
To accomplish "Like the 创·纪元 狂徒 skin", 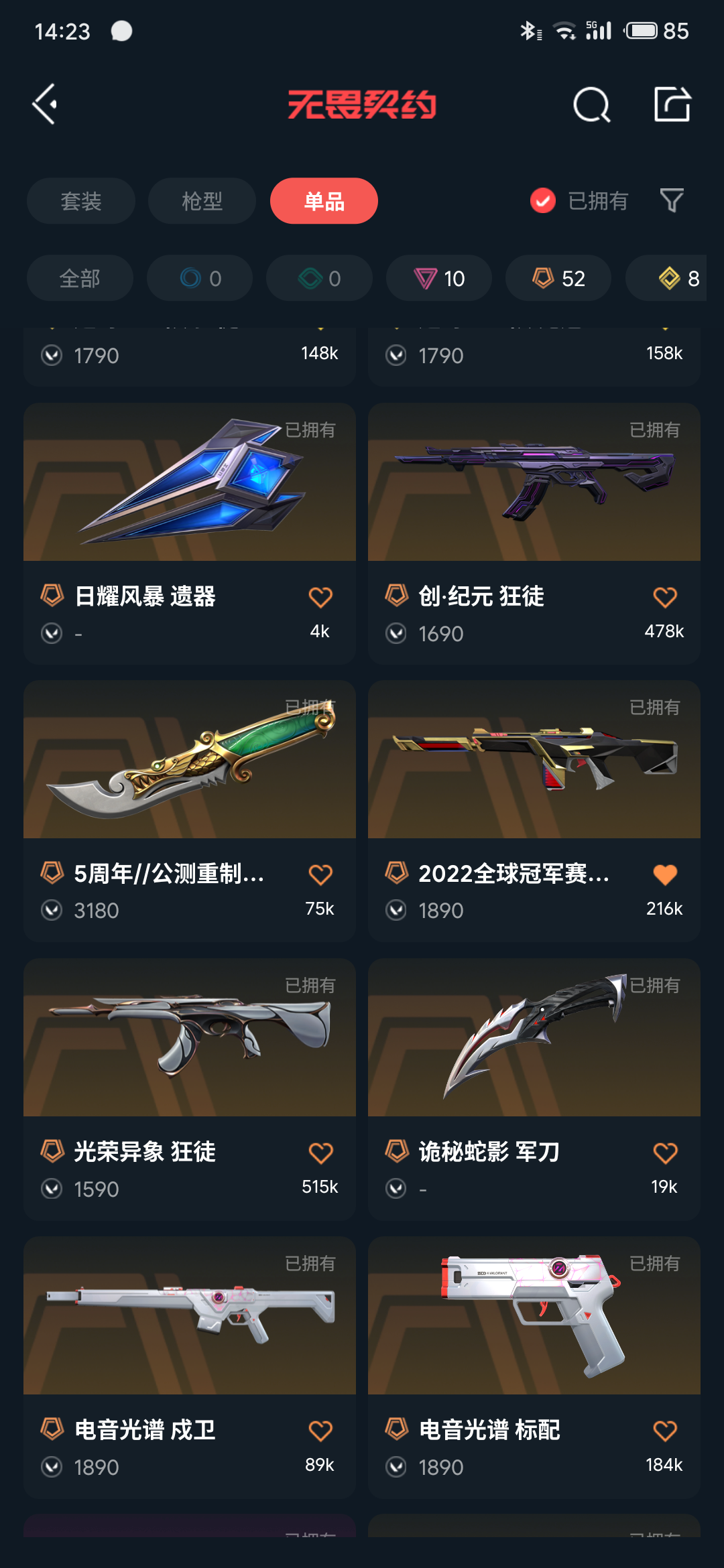I will pyautogui.click(x=664, y=597).
